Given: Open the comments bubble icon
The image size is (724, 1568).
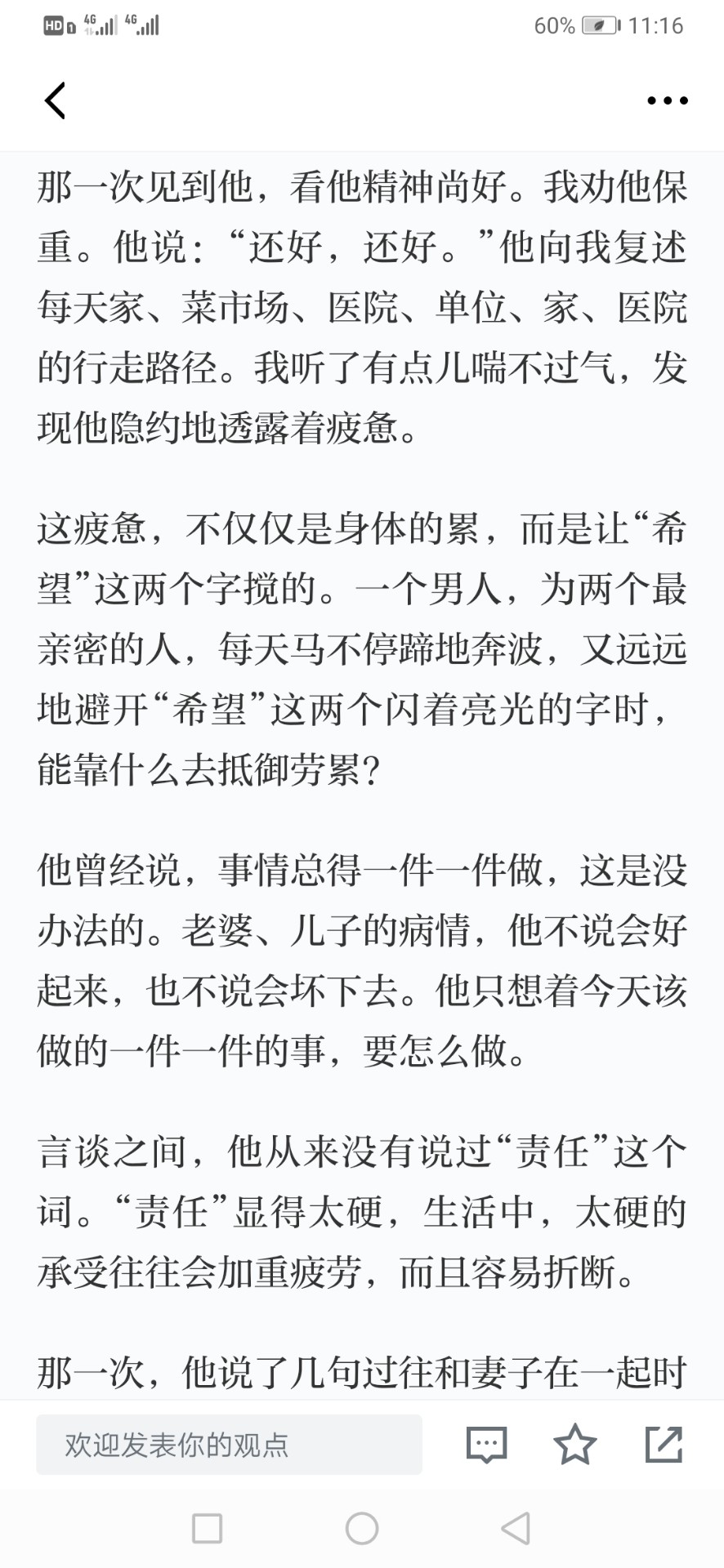Looking at the screenshot, I should (x=486, y=1445).
